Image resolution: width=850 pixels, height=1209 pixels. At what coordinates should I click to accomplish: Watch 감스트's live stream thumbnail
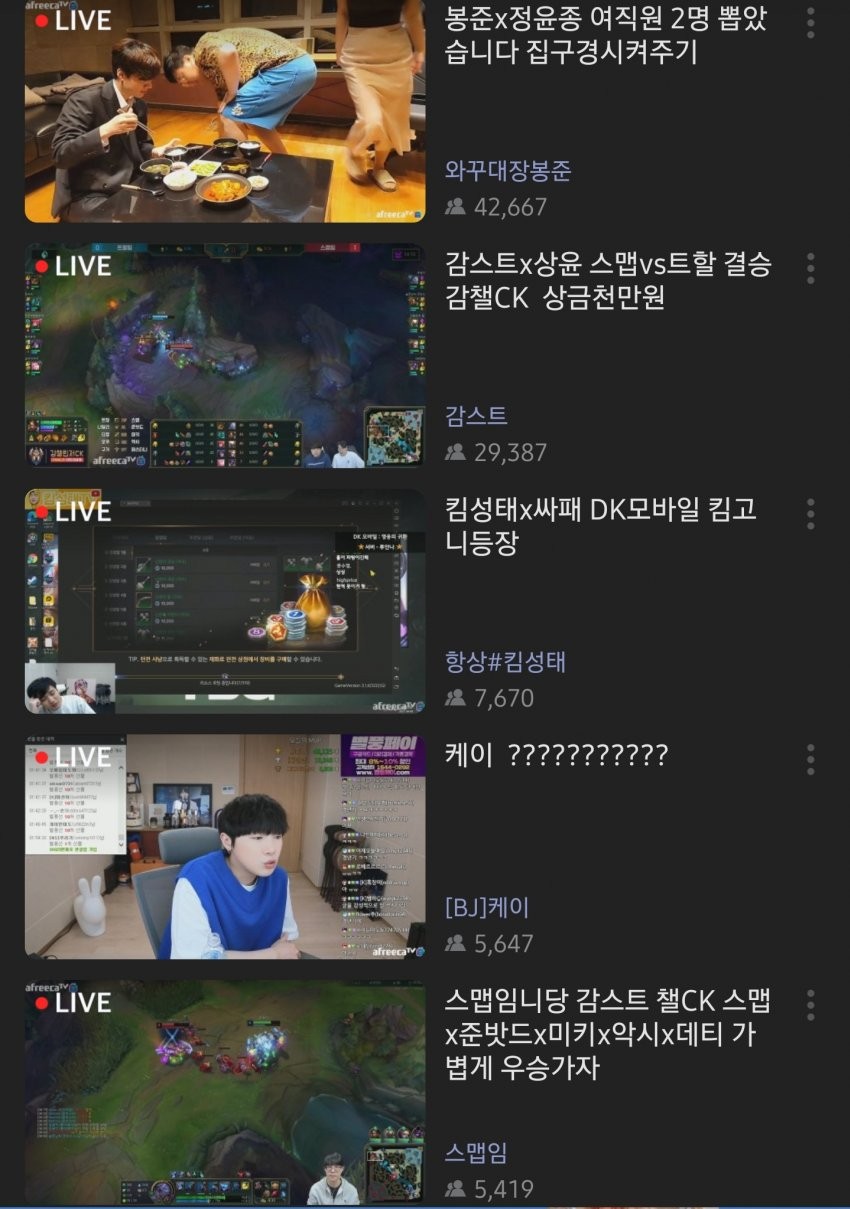pos(225,355)
